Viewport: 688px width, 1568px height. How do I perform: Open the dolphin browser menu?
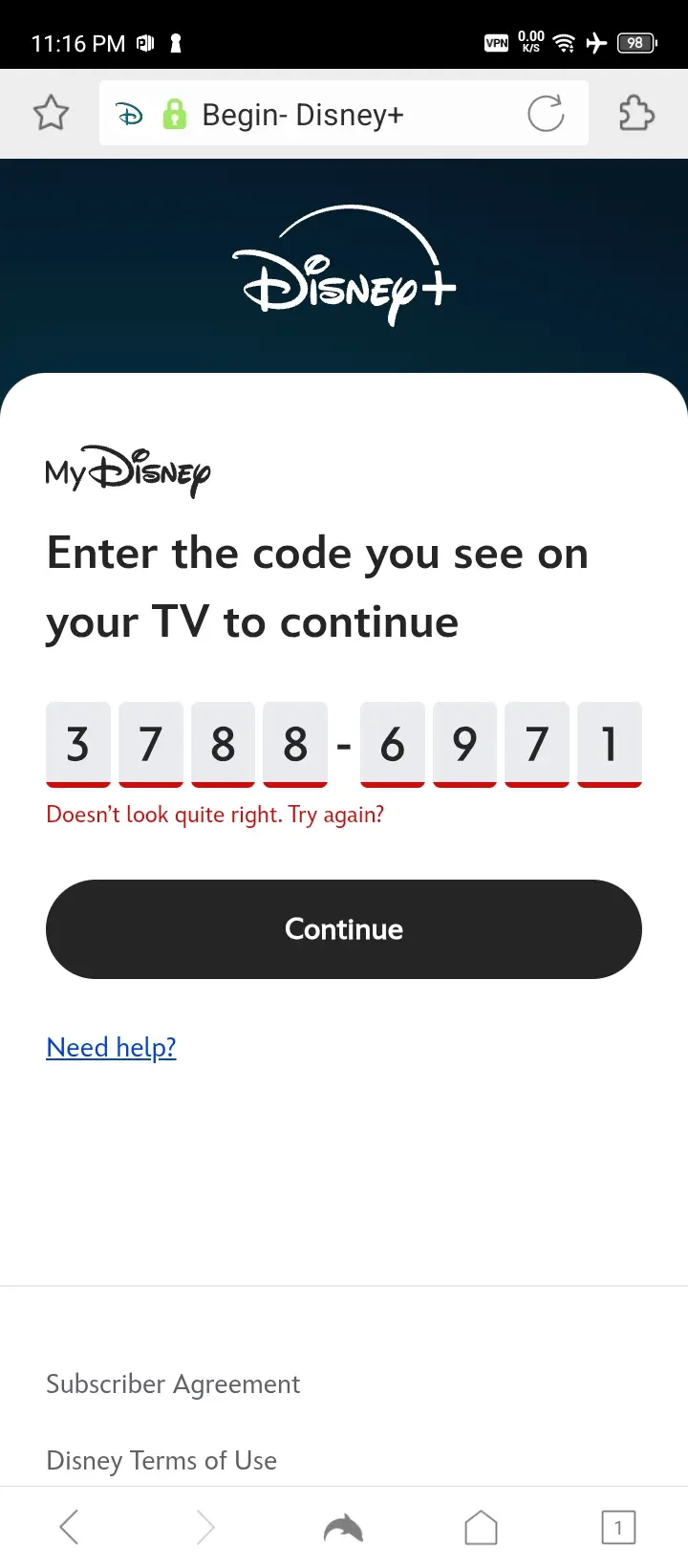344,1528
